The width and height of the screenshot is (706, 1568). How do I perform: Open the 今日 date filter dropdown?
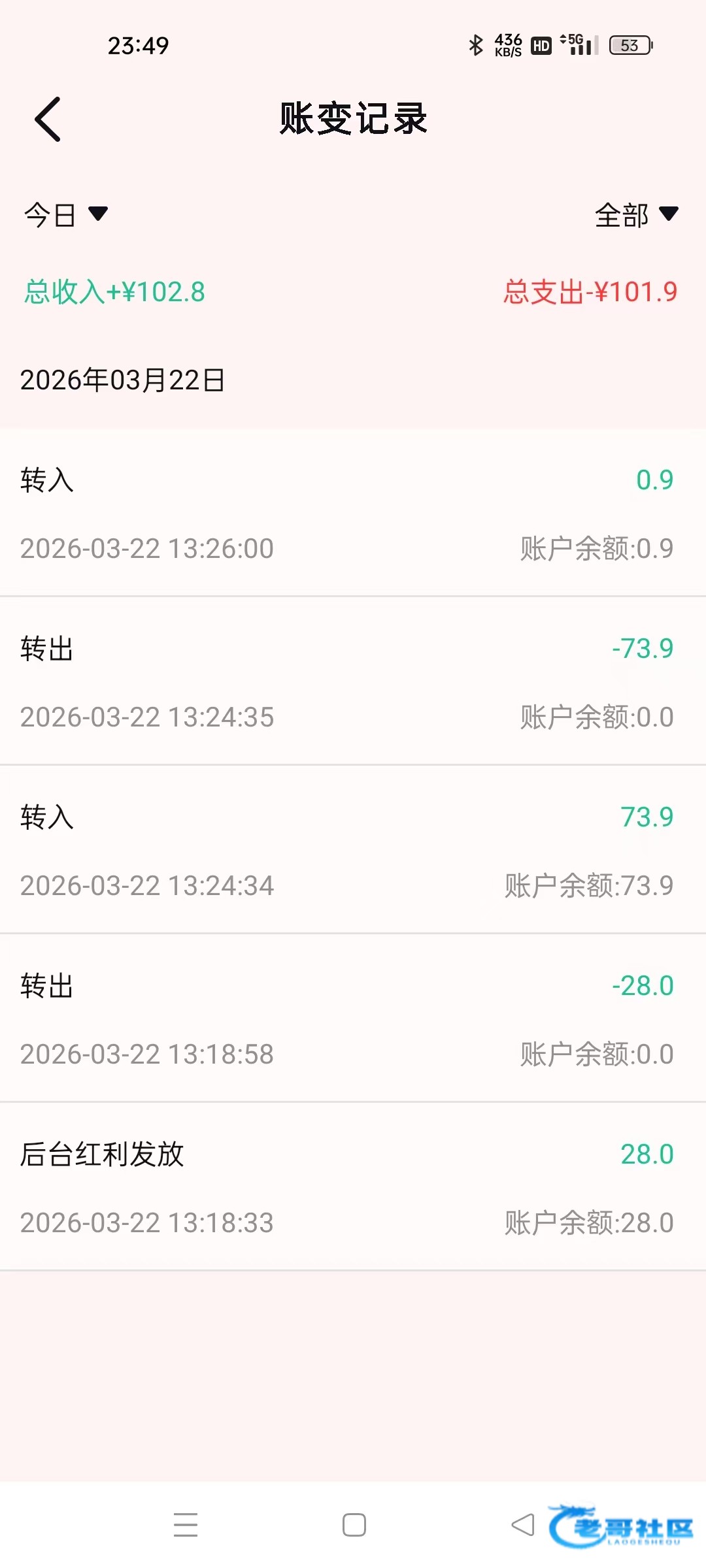(66, 215)
